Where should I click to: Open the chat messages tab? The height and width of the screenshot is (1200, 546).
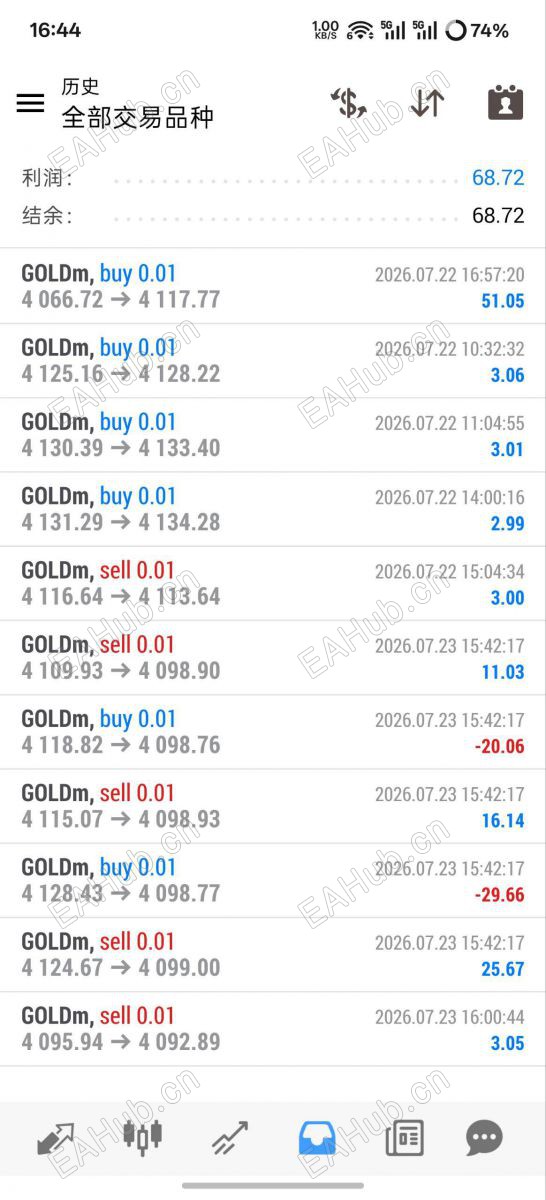(x=485, y=1138)
